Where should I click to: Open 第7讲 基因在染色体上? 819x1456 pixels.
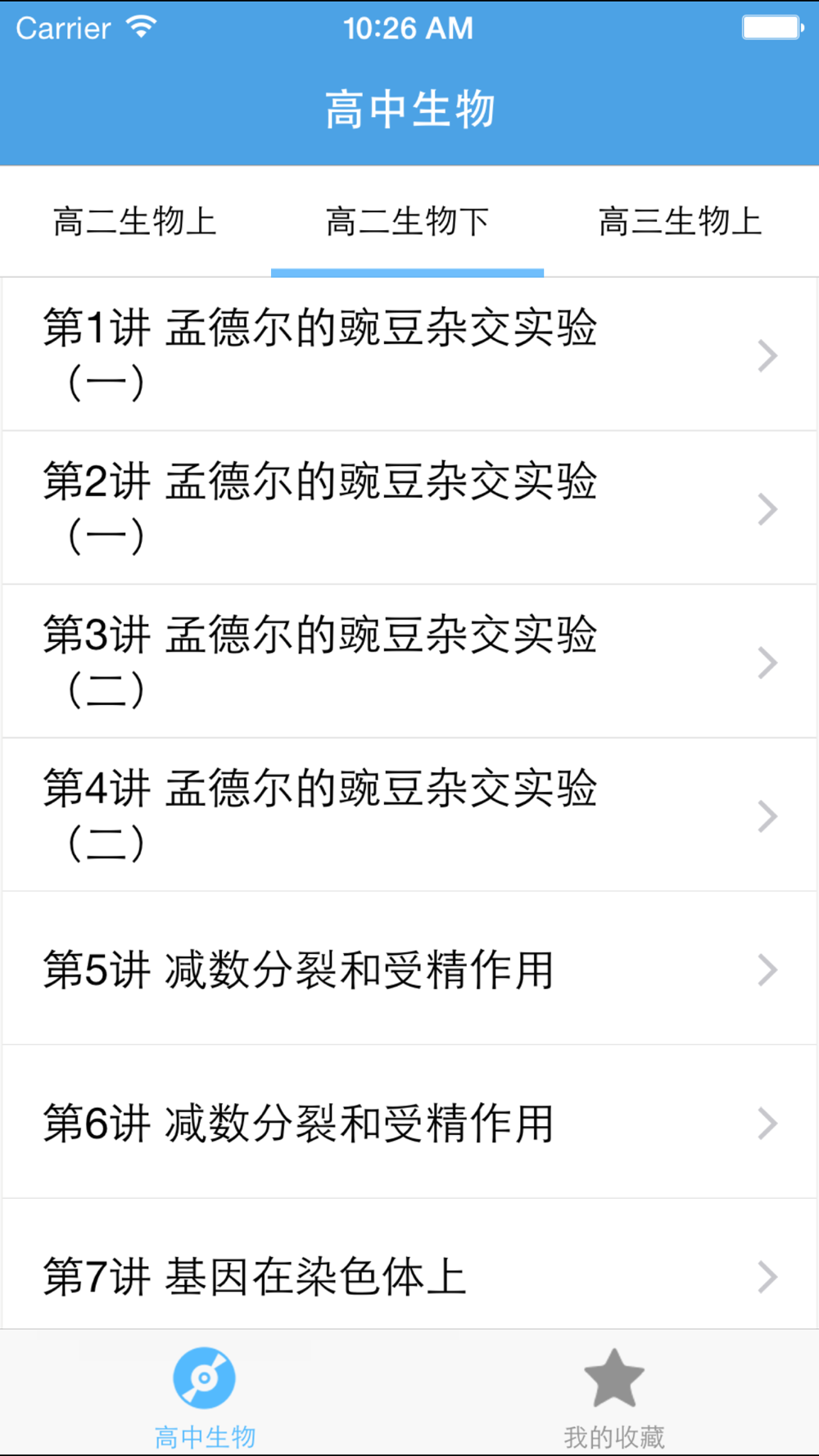click(x=409, y=1274)
